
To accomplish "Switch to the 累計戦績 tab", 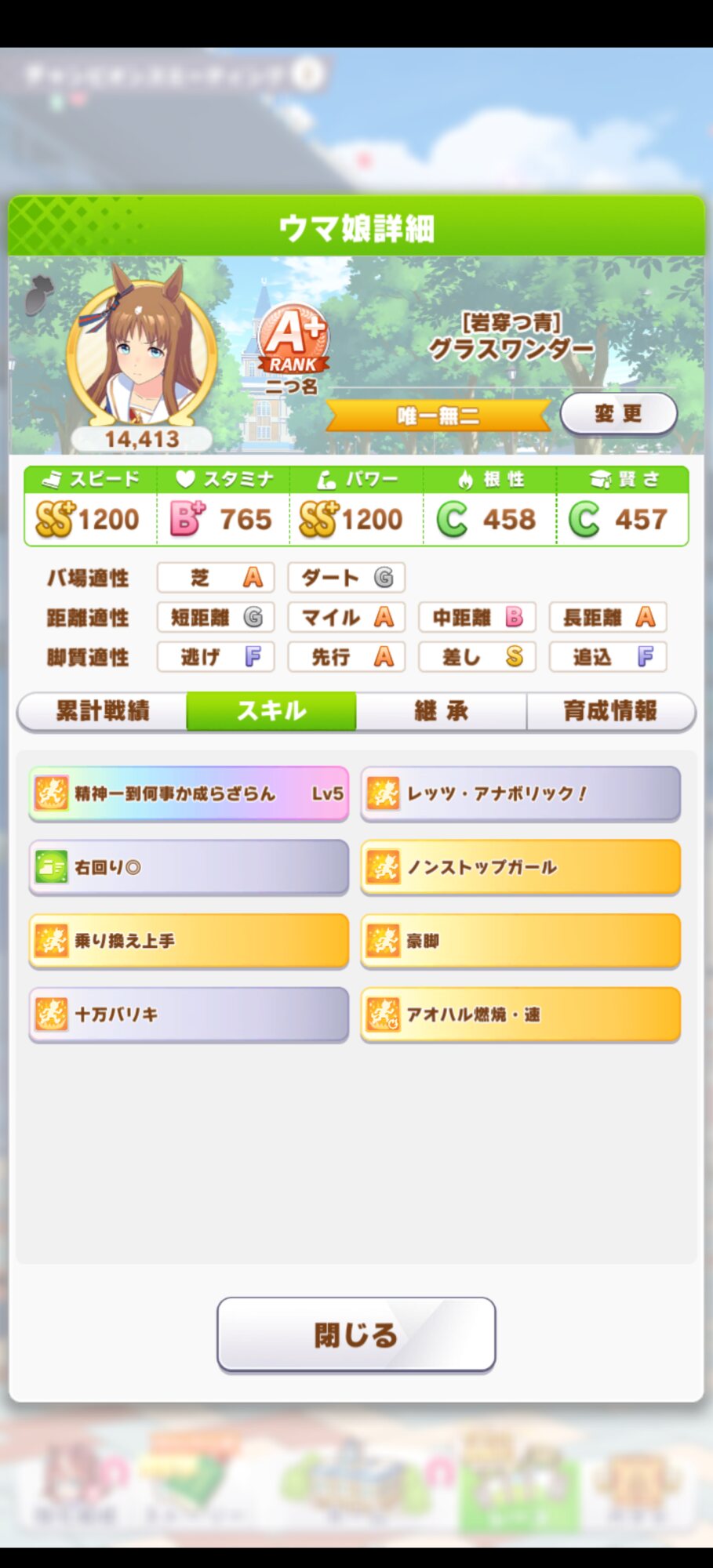I will (103, 711).
